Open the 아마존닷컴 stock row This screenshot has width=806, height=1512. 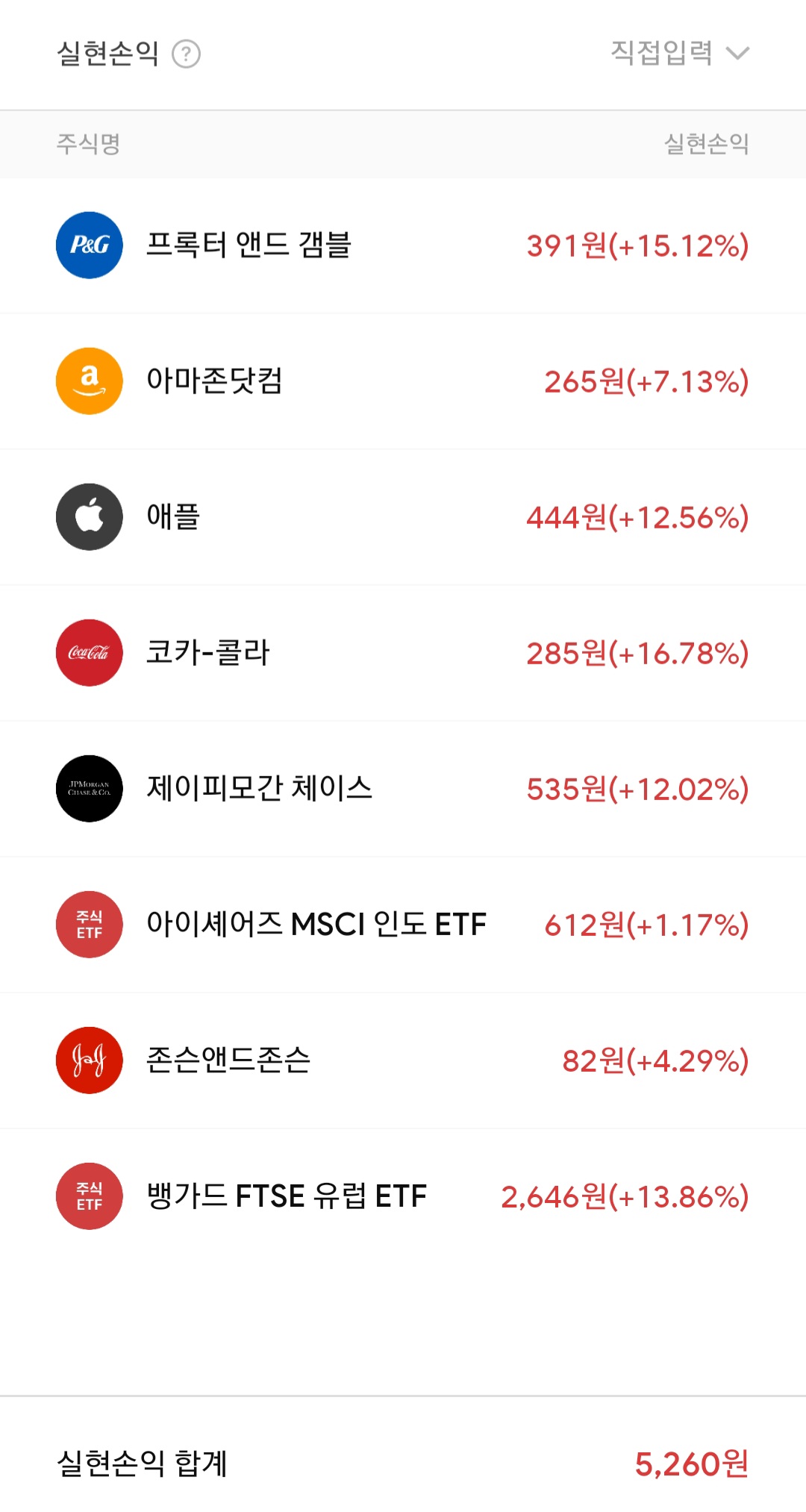coord(403,381)
